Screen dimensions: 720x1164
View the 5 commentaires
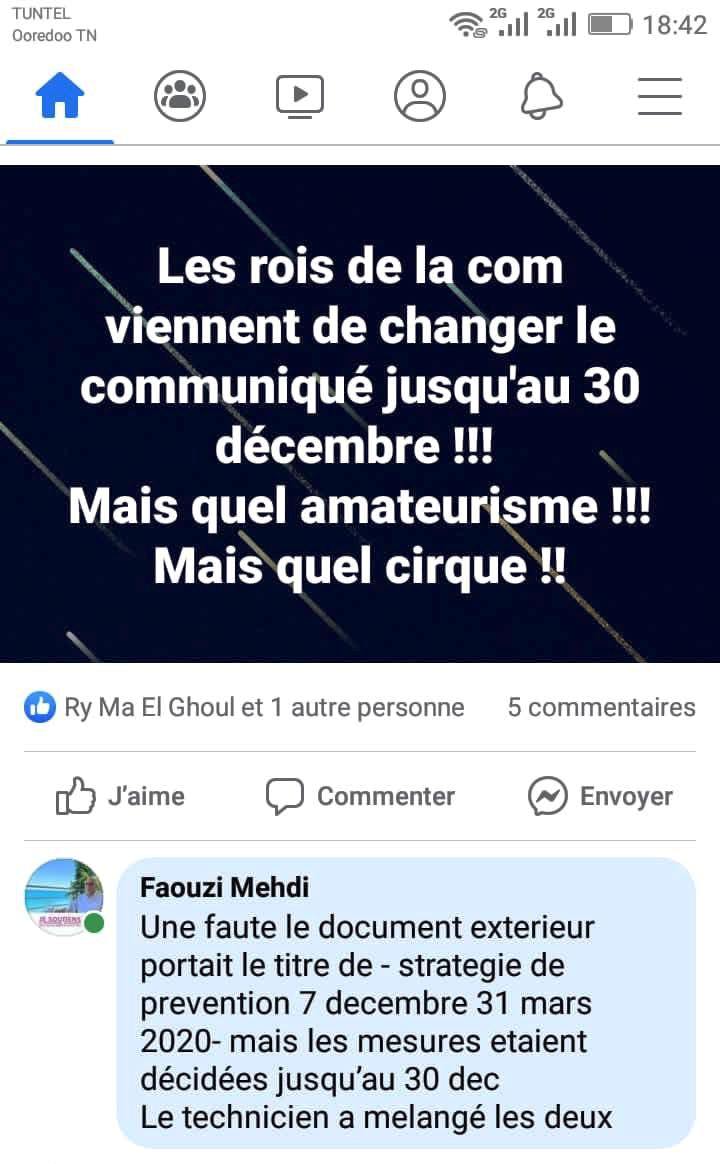click(x=601, y=707)
